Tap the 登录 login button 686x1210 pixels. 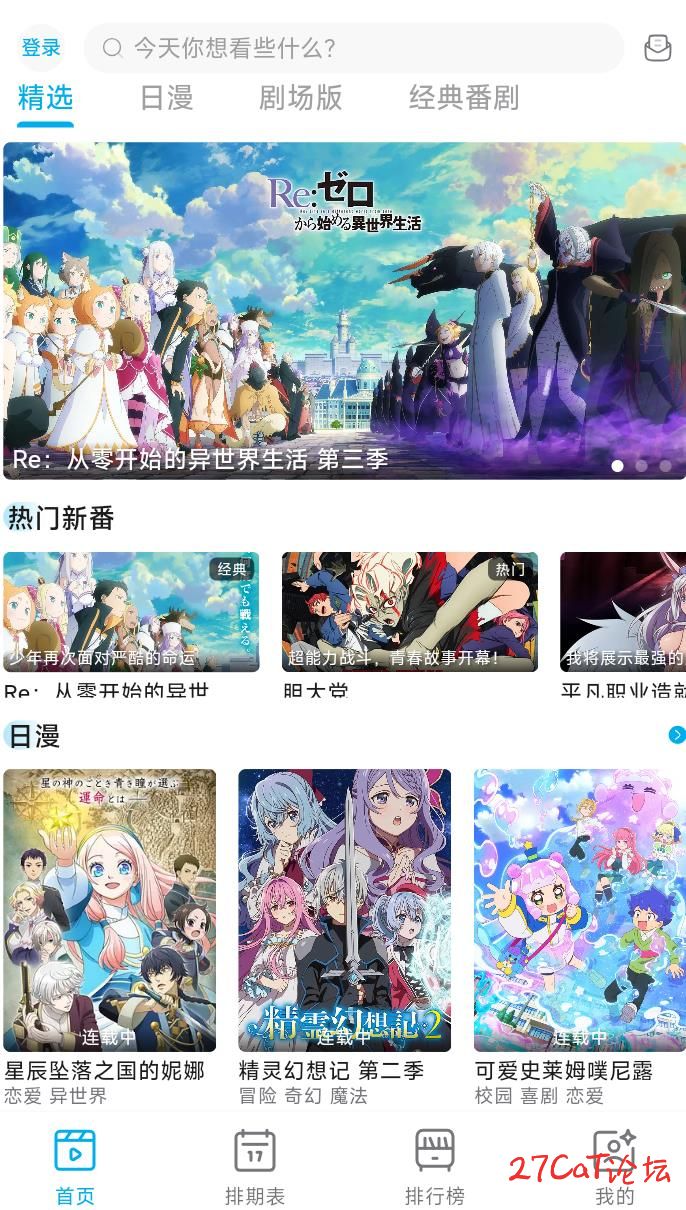(42, 48)
